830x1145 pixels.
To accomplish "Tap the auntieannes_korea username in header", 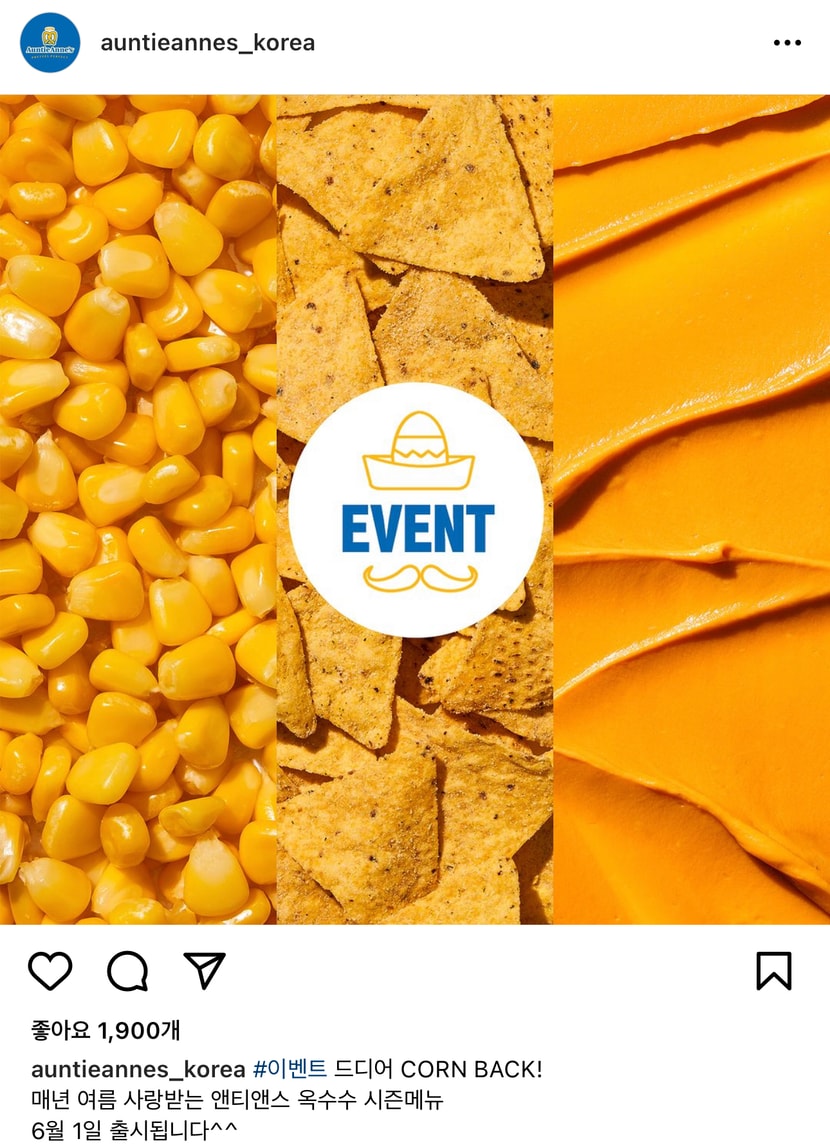I will tap(208, 43).
